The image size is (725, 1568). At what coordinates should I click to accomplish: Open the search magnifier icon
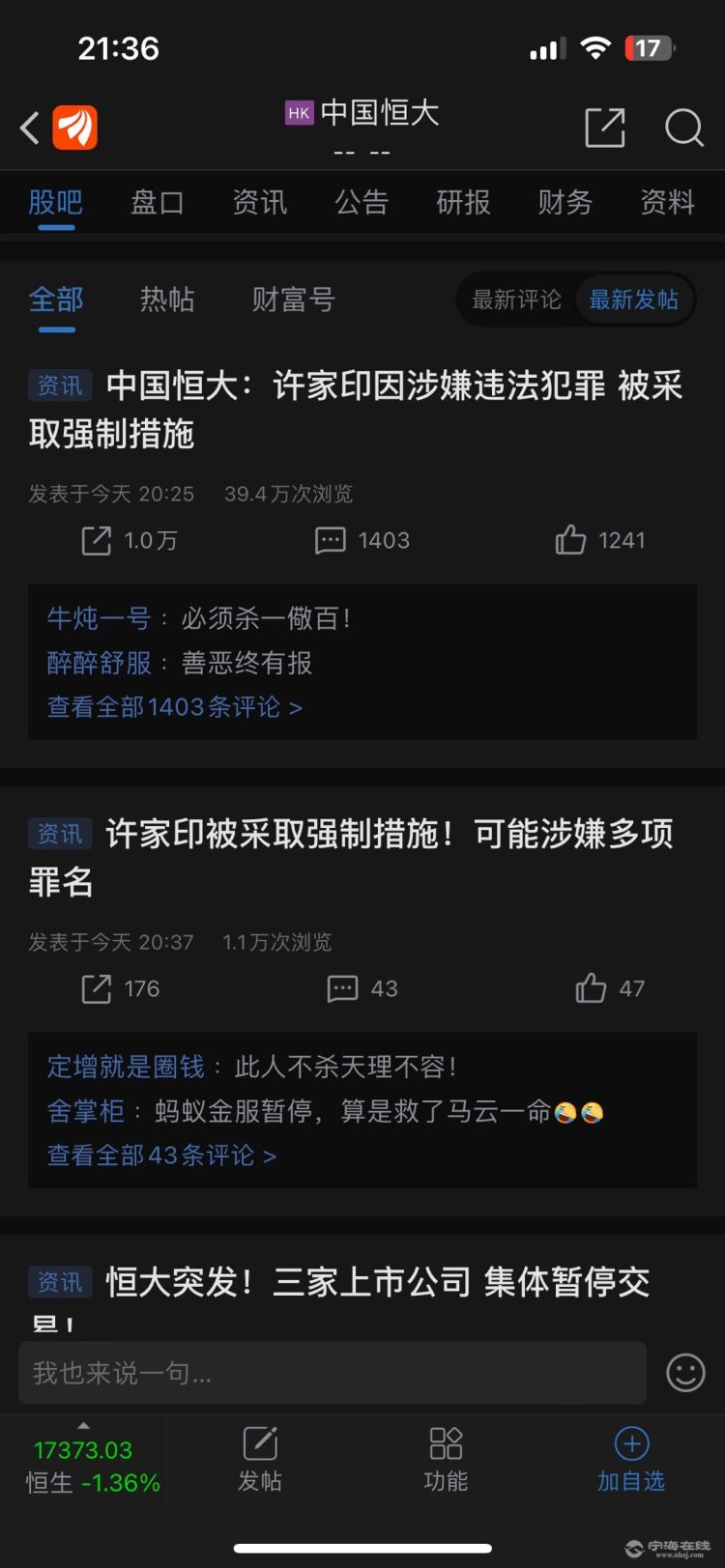tap(683, 128)
